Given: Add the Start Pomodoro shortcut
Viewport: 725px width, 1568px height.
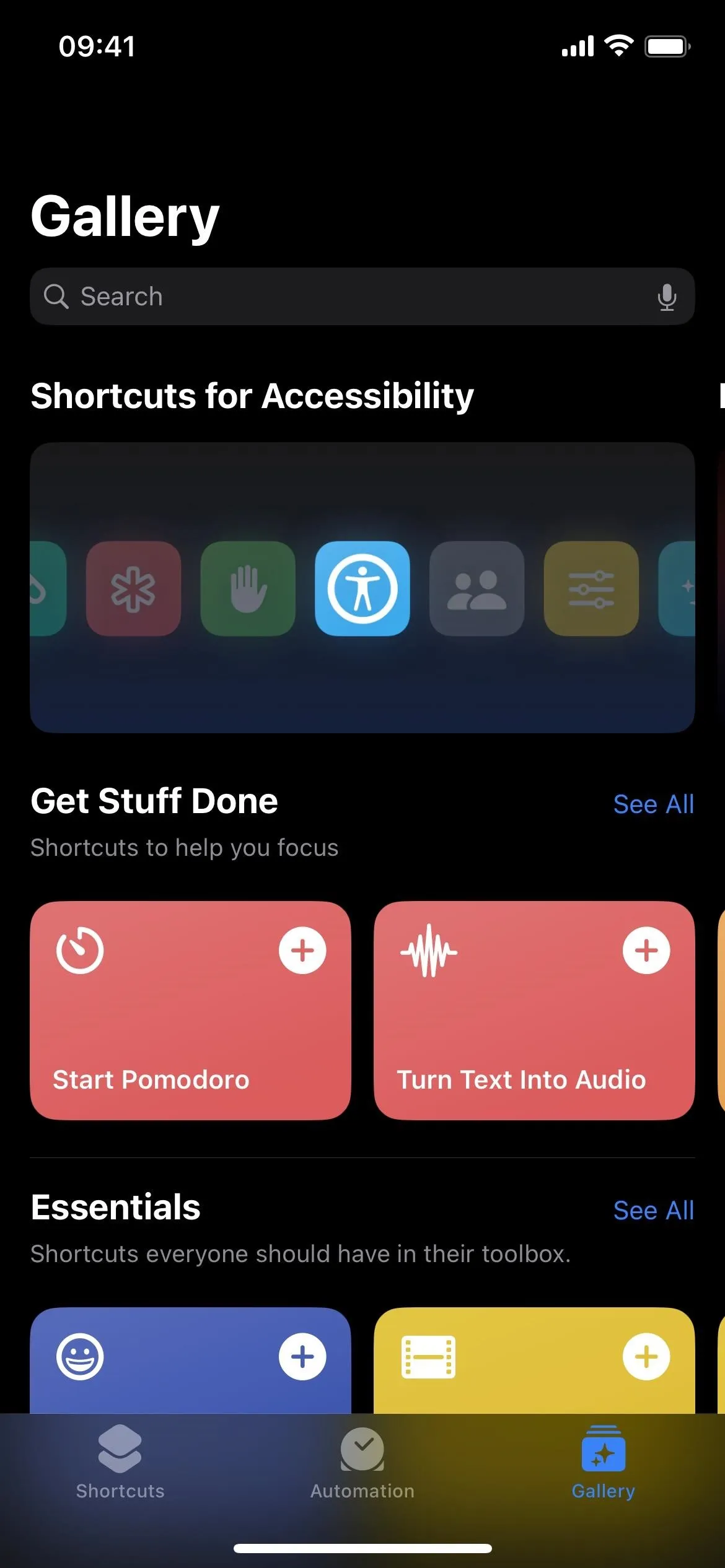Looking at the screenshot, I should point(302,950).
